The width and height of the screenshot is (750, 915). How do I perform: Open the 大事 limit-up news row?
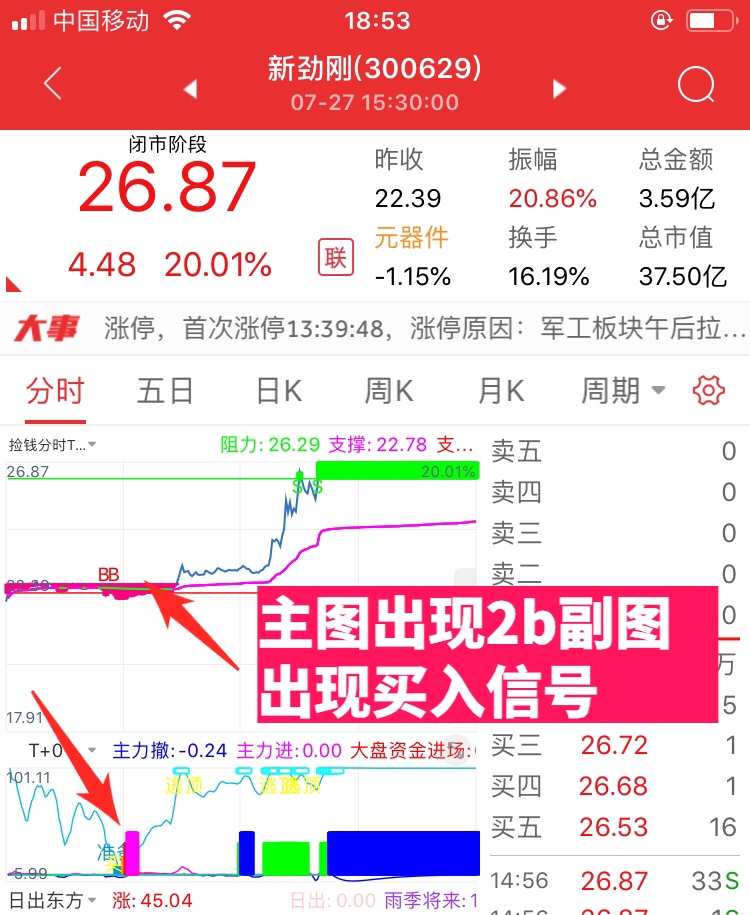[375, 327]
